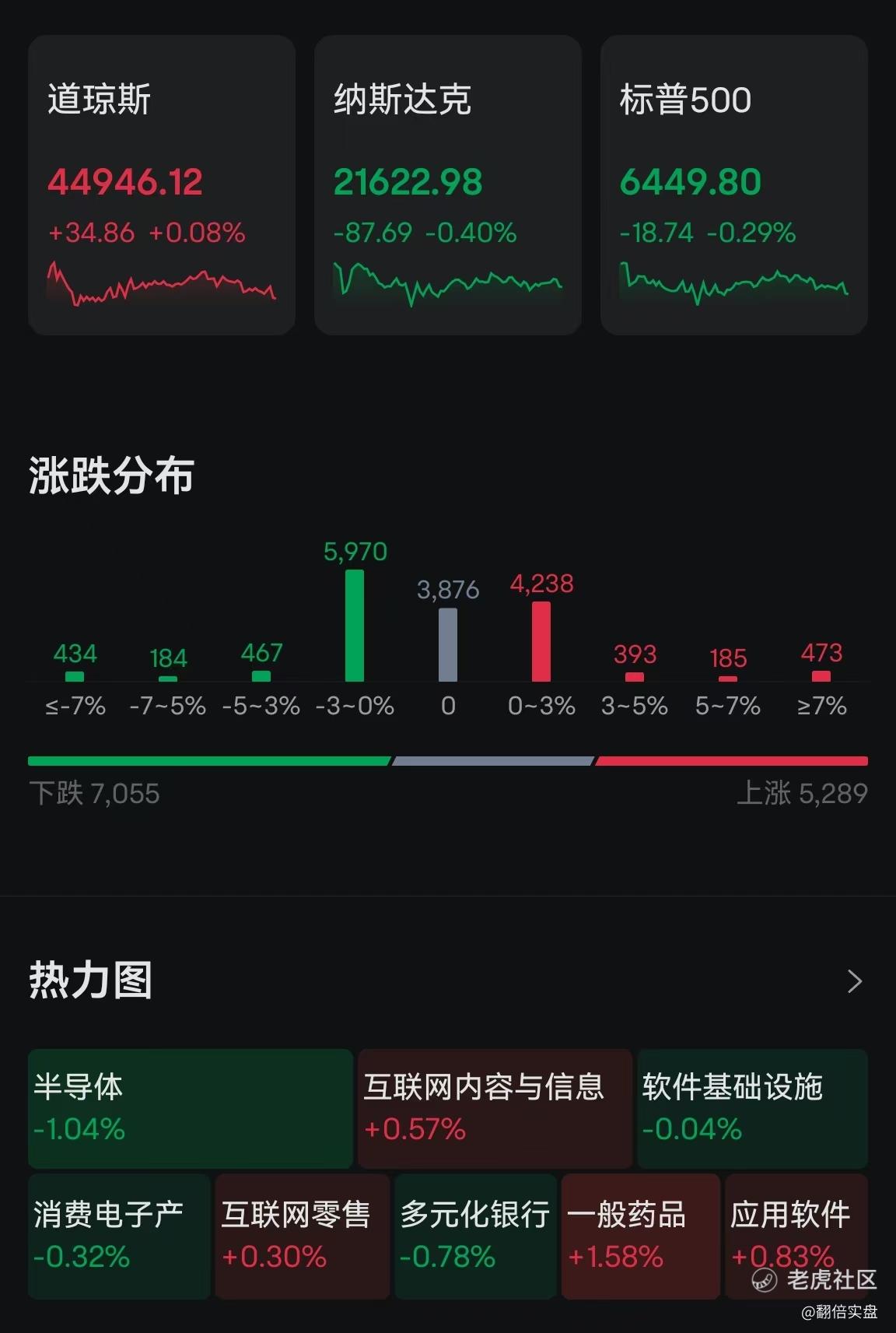Screen dimensions: 896x1333
Task: View the 互联网零售 sector tile
Action: (302, 1236)
